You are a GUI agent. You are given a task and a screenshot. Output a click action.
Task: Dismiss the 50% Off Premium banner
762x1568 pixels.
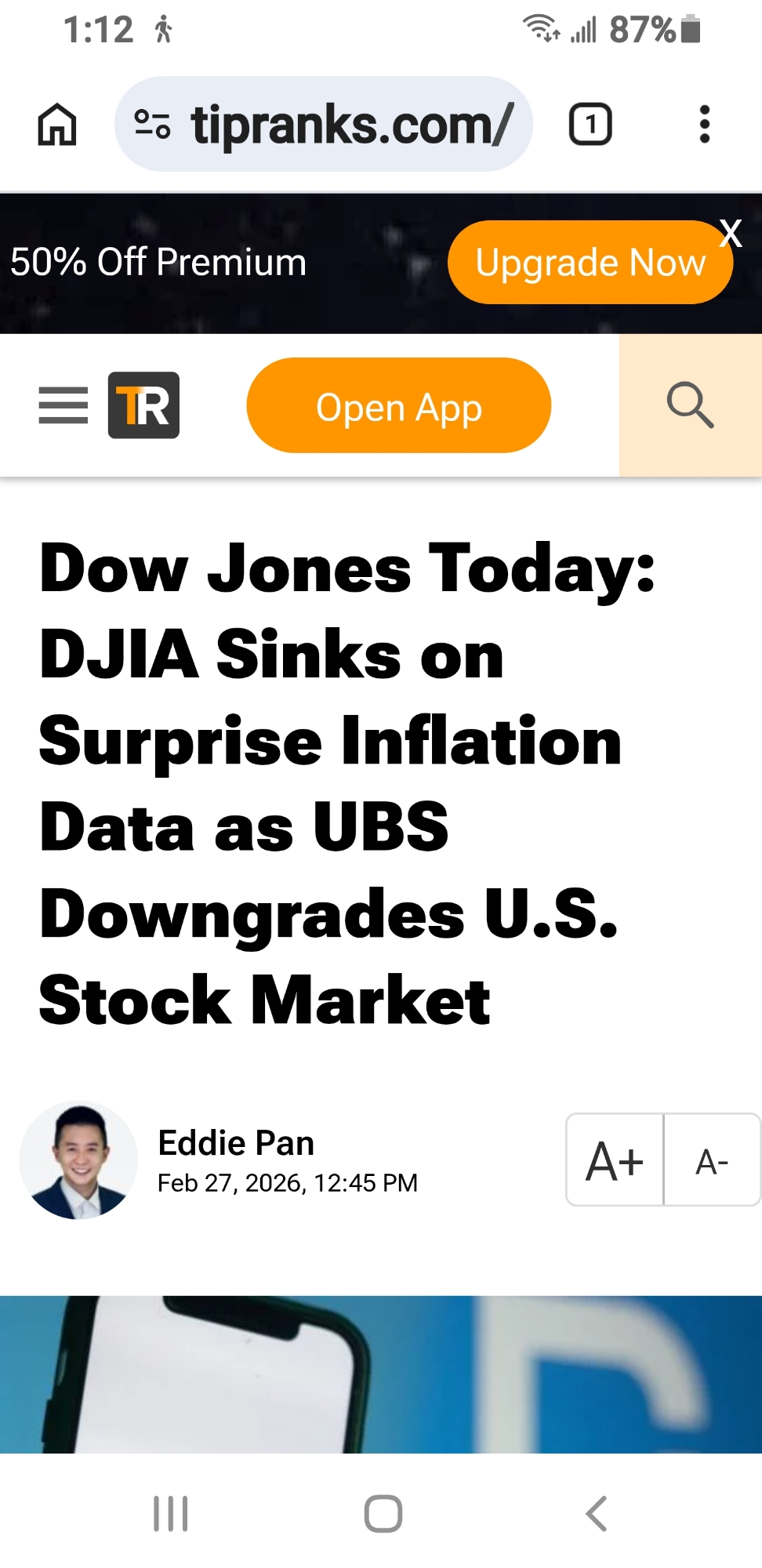pos(731,233)
